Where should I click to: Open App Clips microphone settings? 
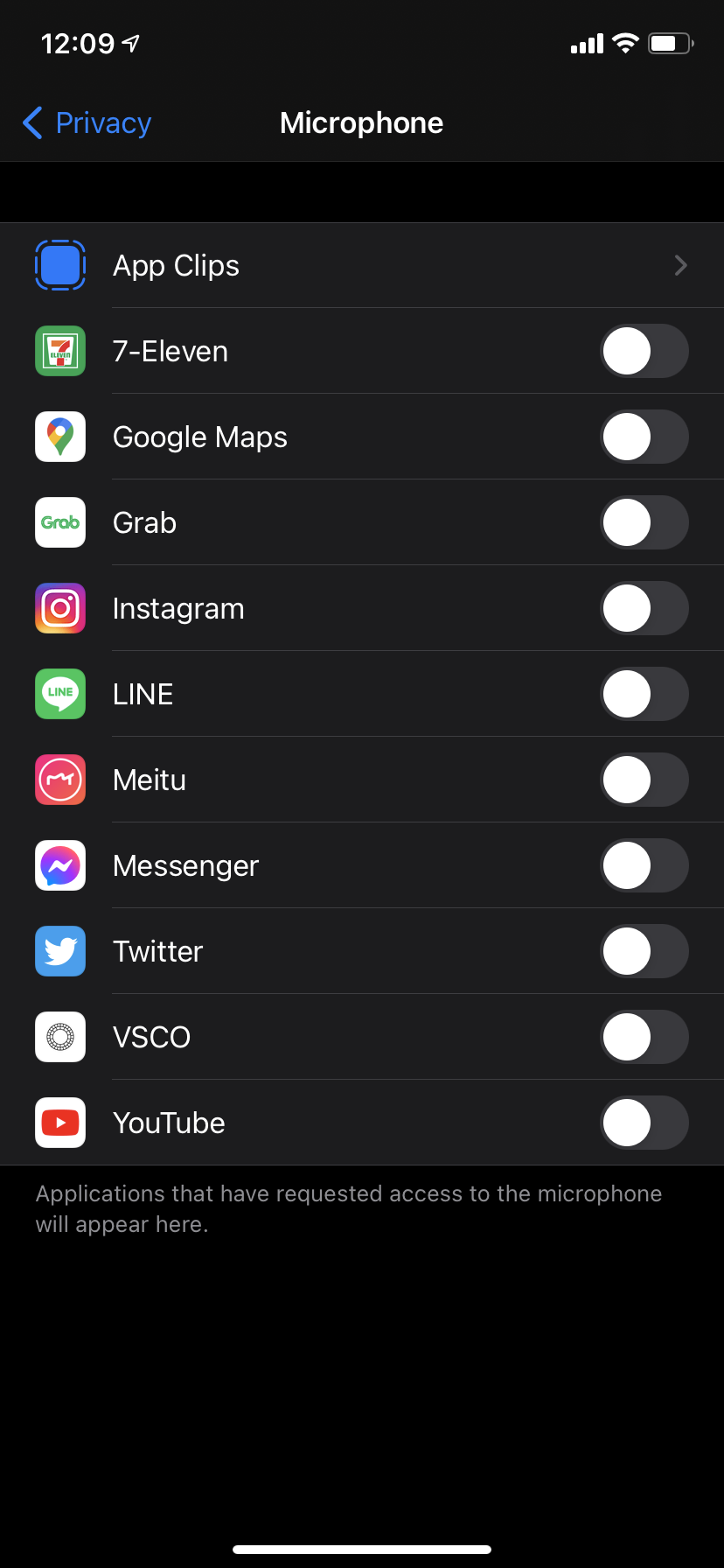coord(362,265)
